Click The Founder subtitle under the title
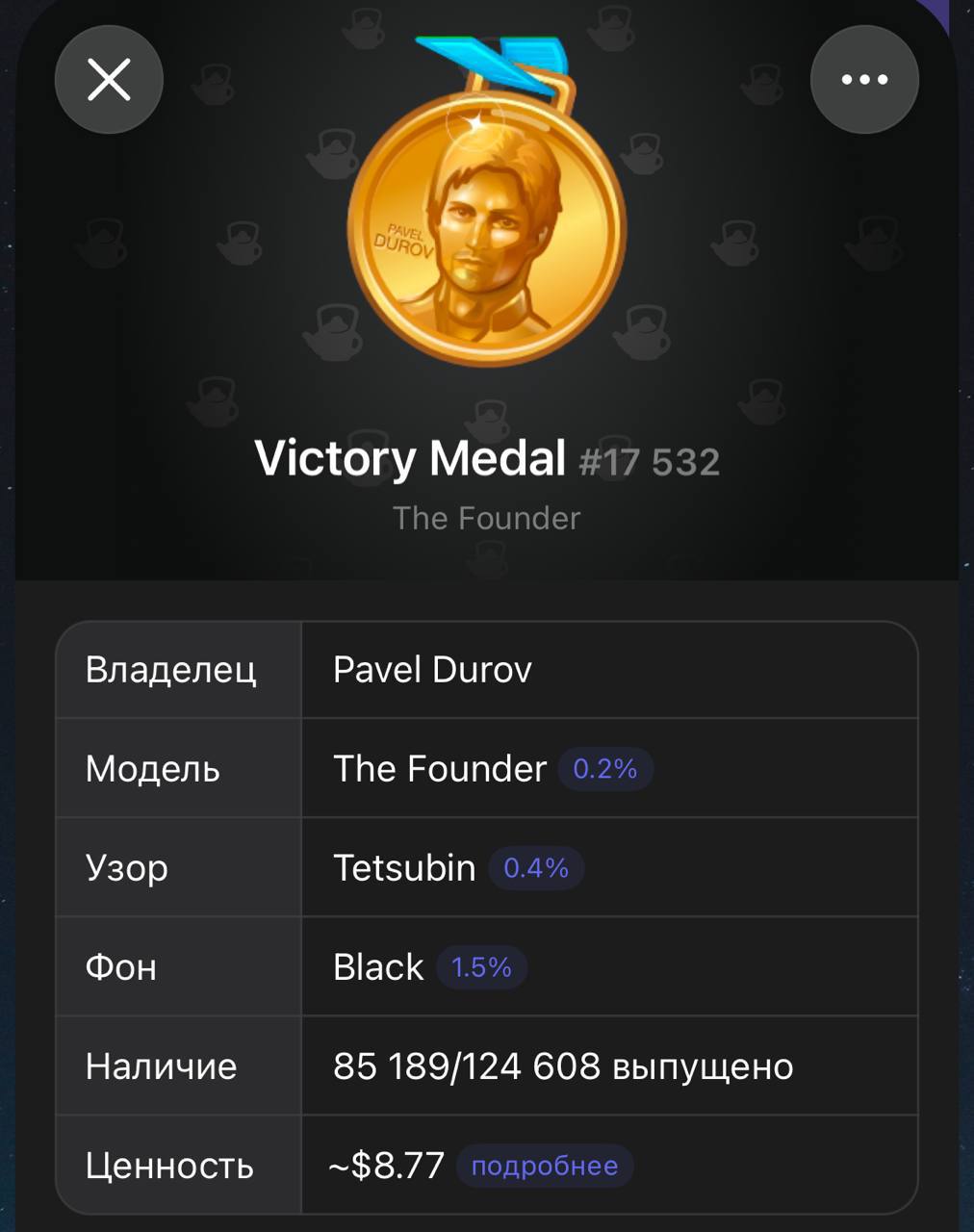The image size is (974, 1232). pos(487,518)
